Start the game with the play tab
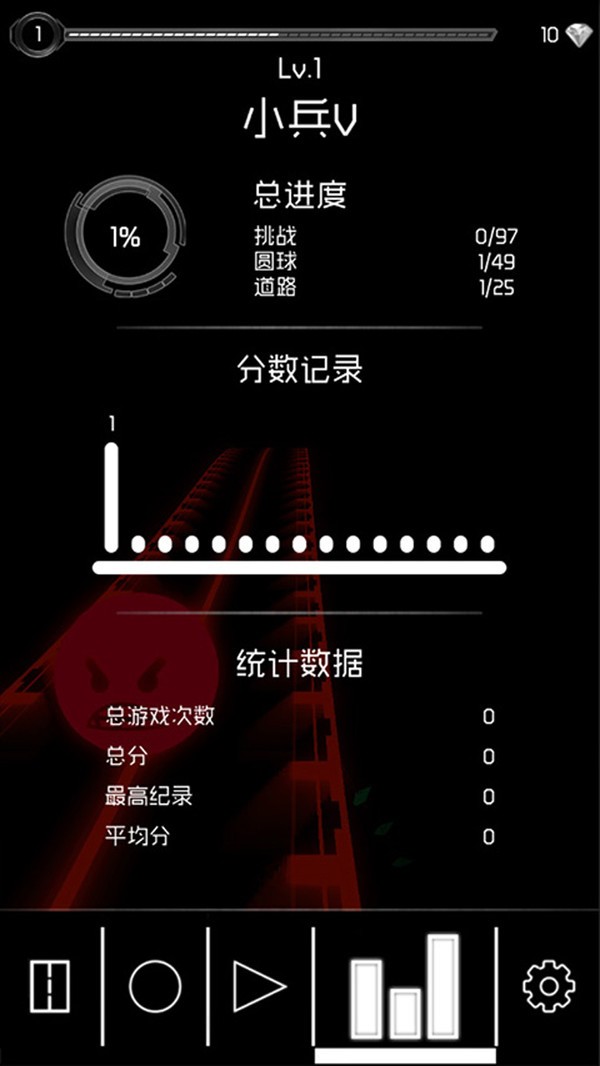This screenshot has width=600, height=1066. pyautogui.click(x=259, y=987)
